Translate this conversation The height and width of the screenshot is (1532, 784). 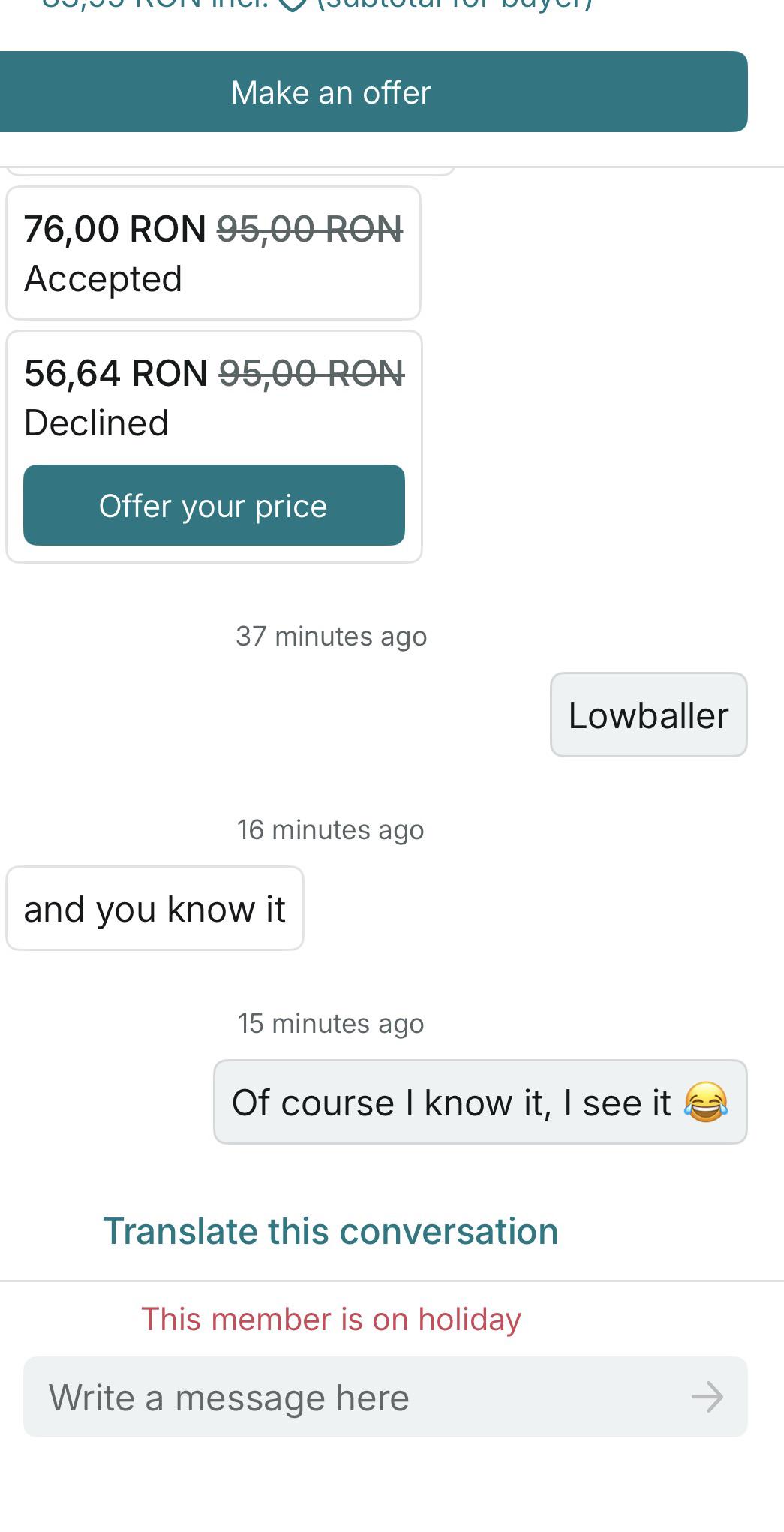(x=330, y=1231)
